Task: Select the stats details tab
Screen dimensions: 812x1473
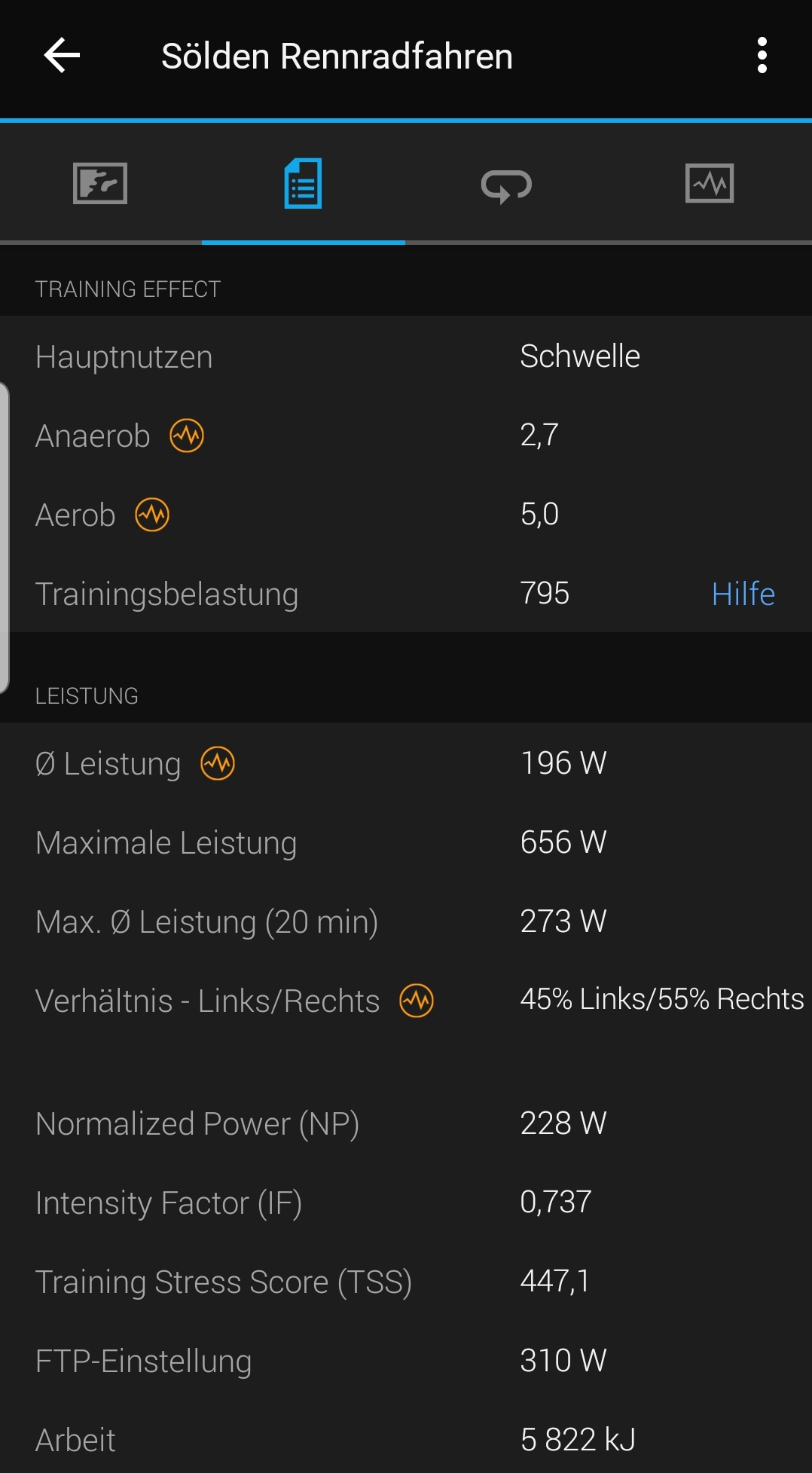Action: coord(303,183)
